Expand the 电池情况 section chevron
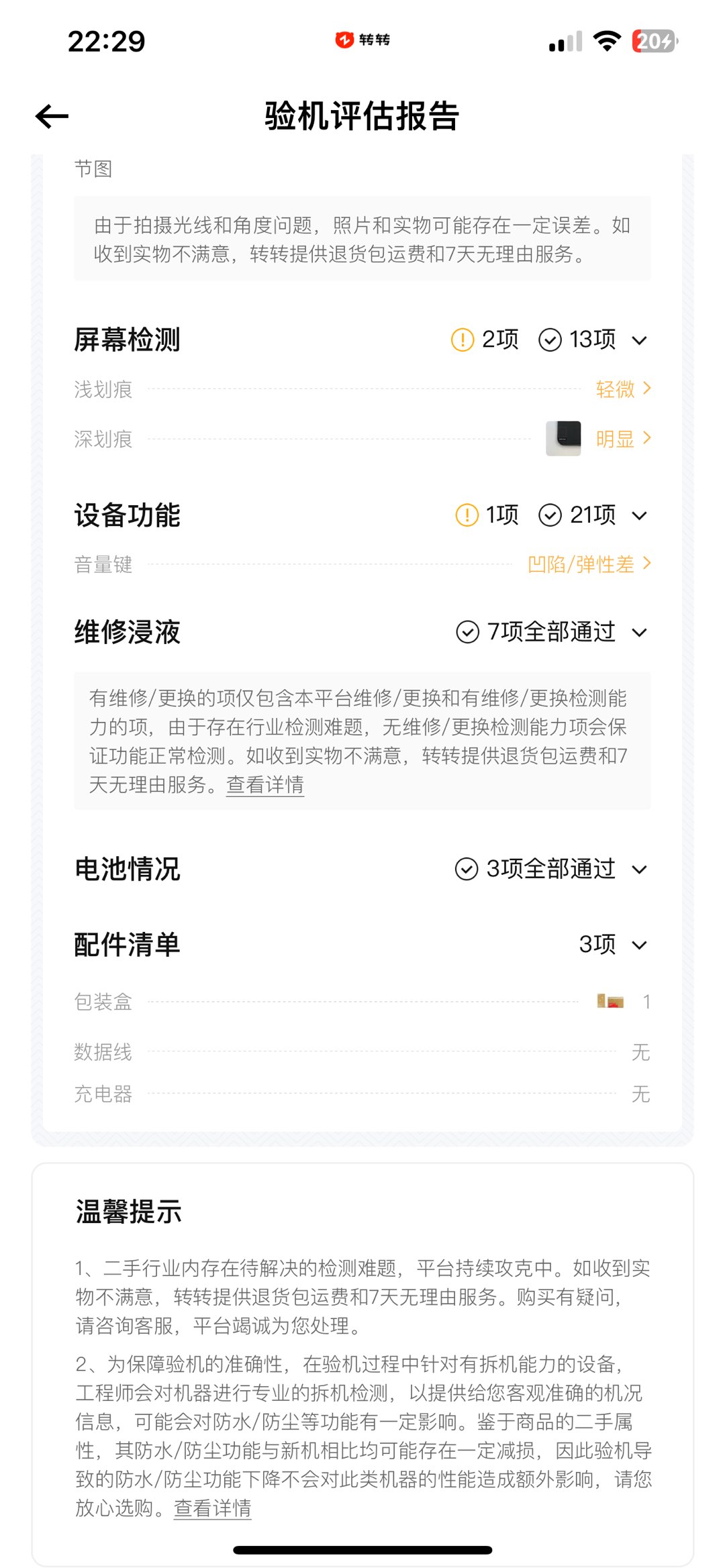This screenshot has height=1568, width=725. click(640, 870)
